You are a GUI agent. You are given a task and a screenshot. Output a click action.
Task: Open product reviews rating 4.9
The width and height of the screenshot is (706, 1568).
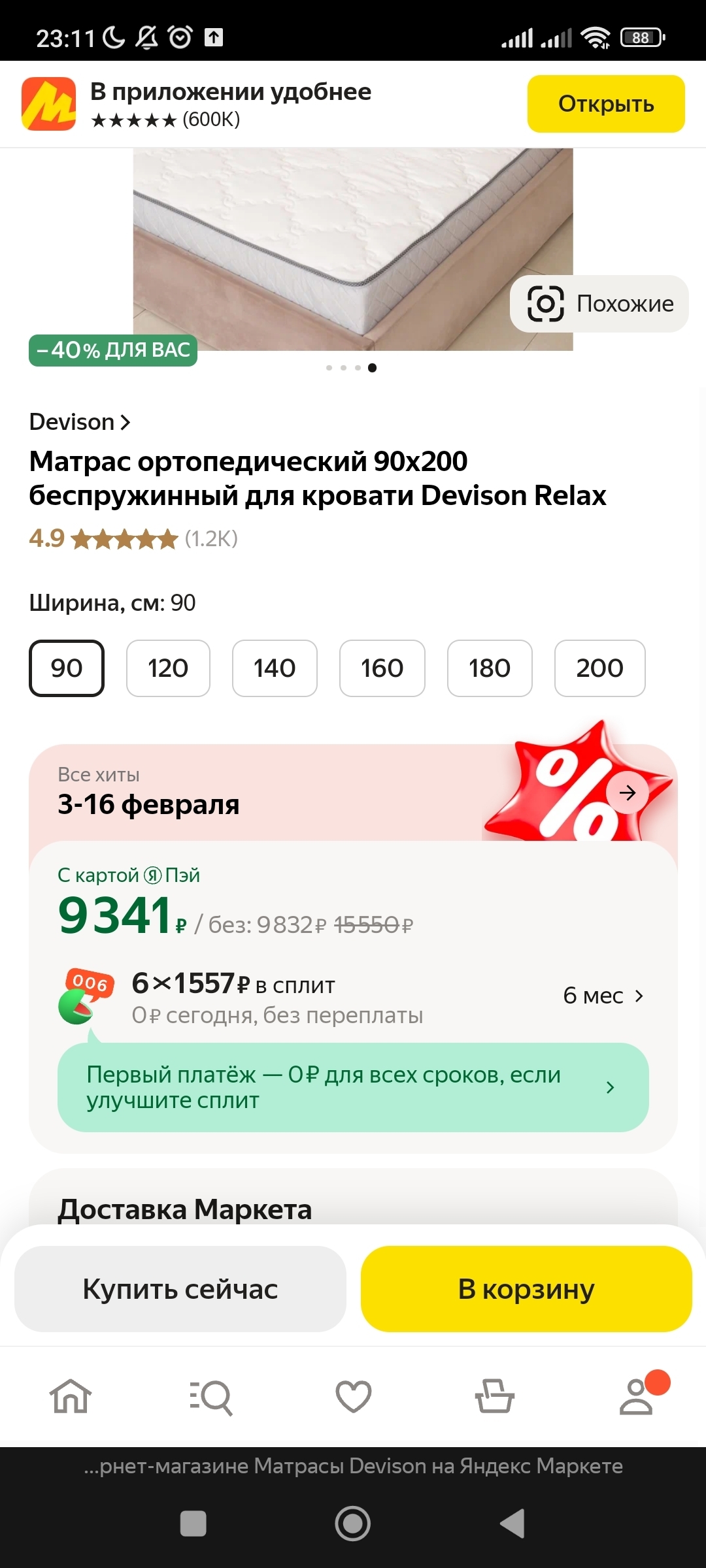pos(133,539)
